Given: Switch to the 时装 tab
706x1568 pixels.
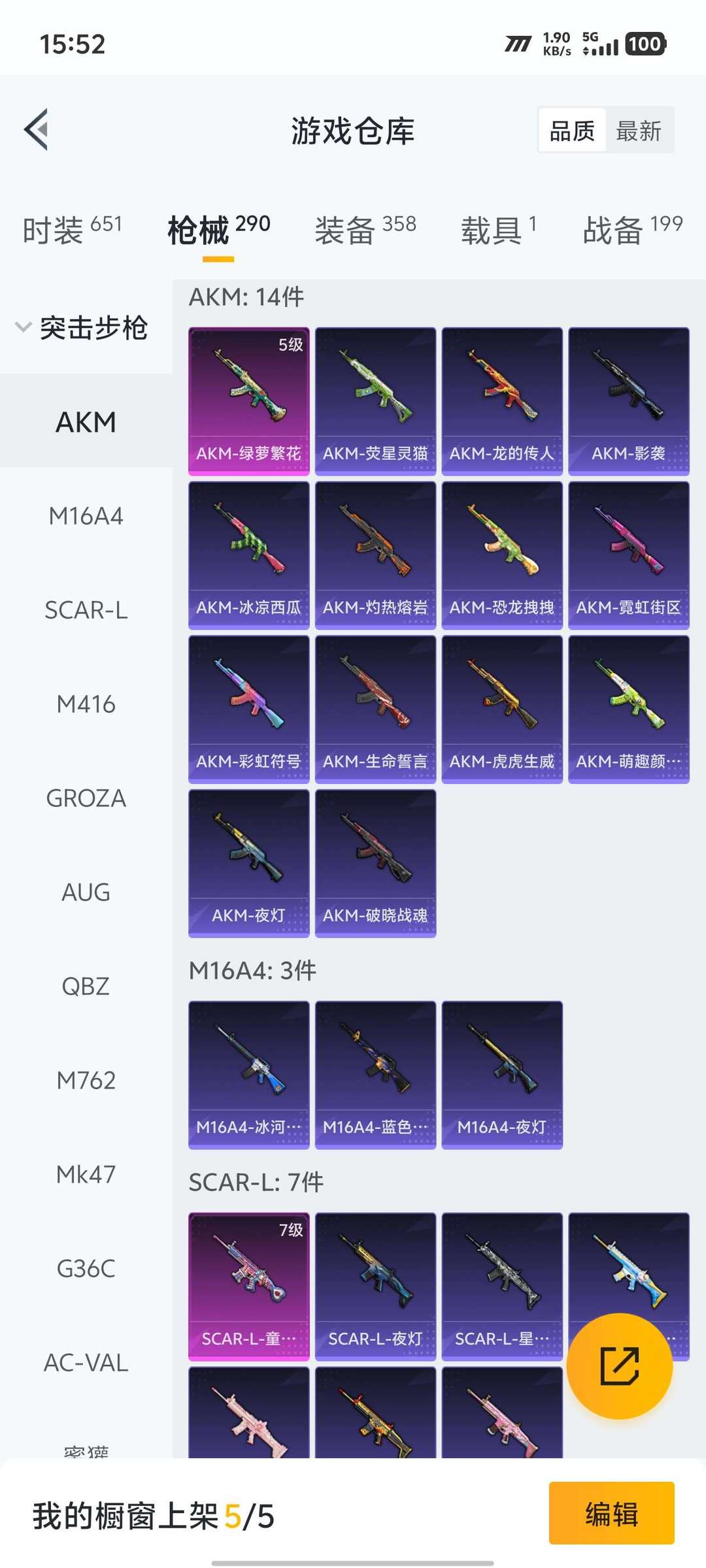Looking at the screenshot, I should click(x=72, y=230).
